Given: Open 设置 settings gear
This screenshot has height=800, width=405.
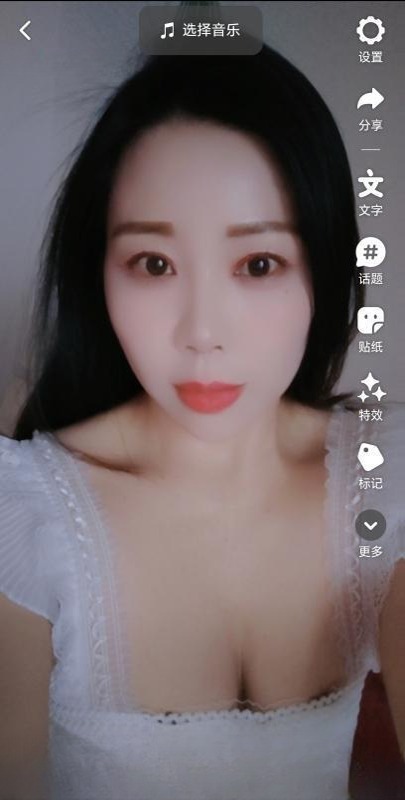Looking at the screenshot, I should click(x=371, y=40).
